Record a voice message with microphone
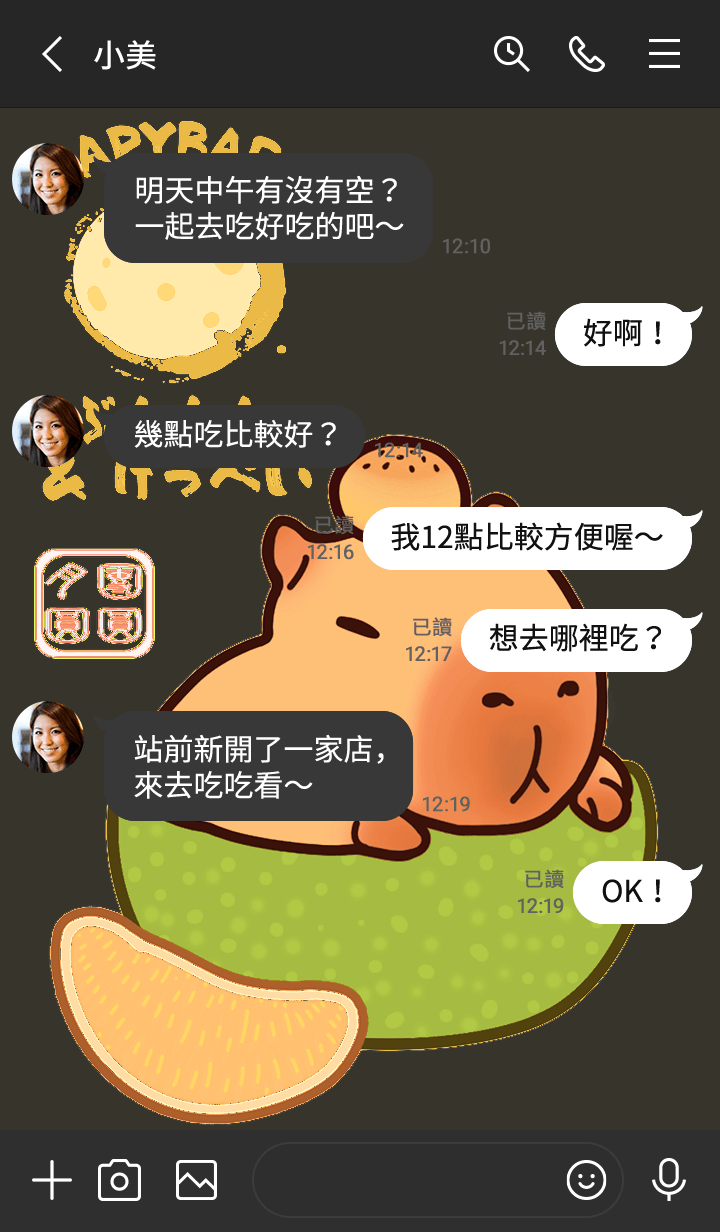 point(669,1181)
